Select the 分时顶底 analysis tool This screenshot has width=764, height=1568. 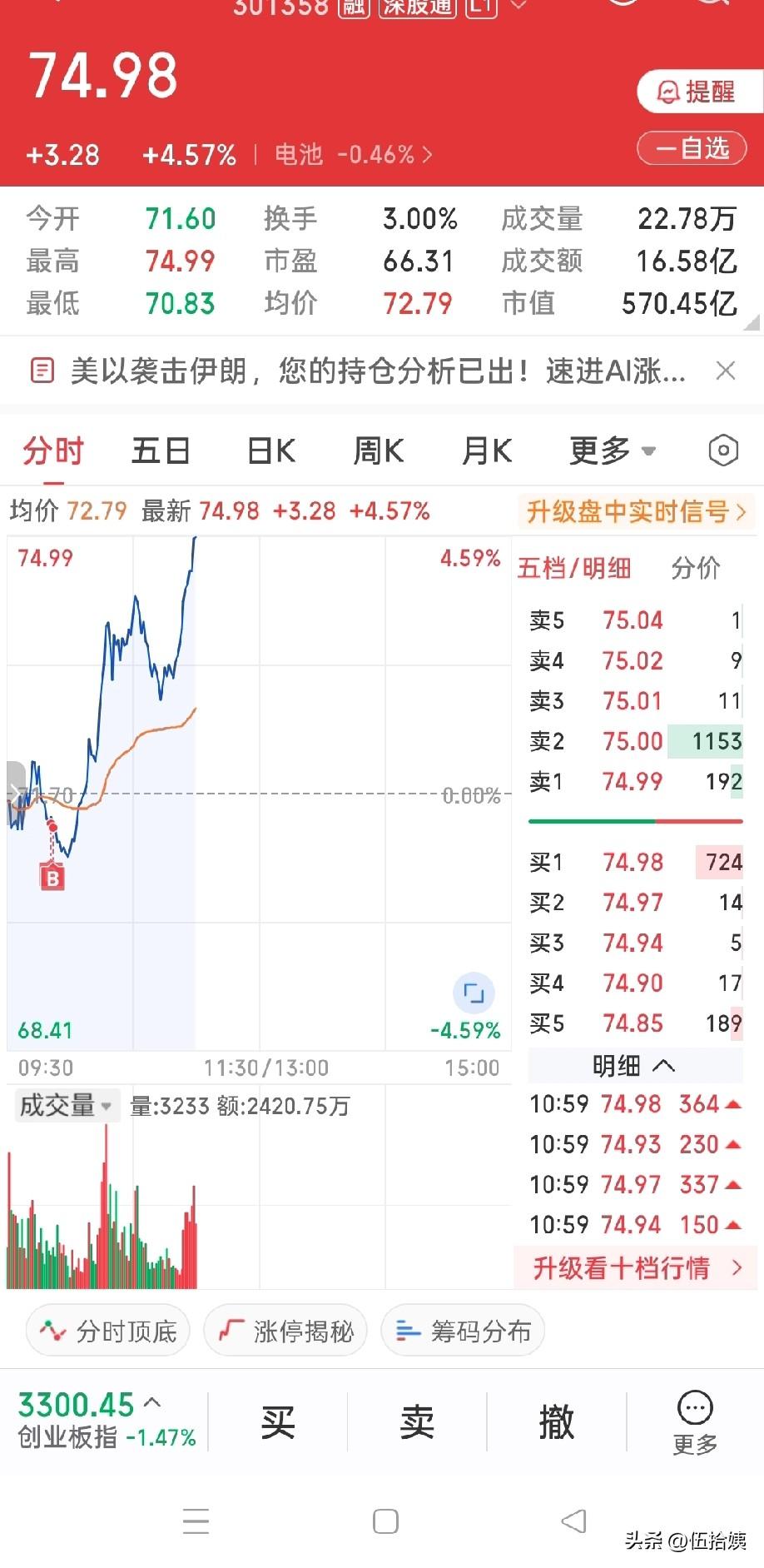point(107,1330)
